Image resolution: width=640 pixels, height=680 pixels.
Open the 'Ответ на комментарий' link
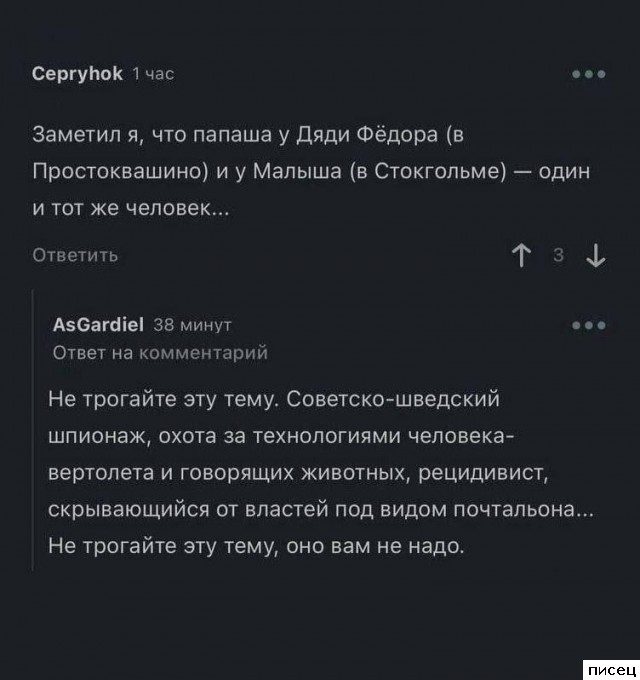159,351
